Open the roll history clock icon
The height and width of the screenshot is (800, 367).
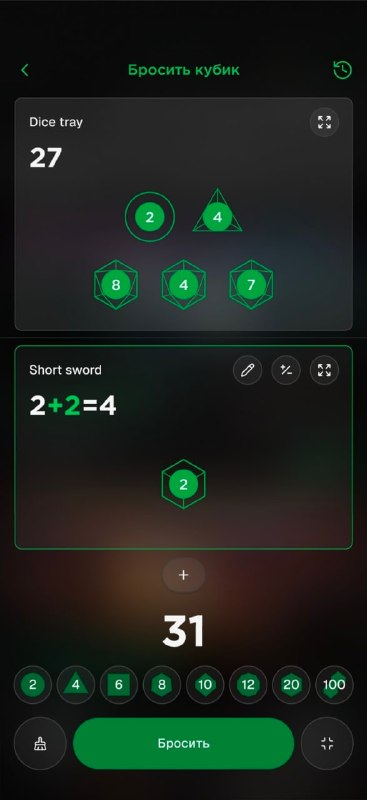[342, 70]
